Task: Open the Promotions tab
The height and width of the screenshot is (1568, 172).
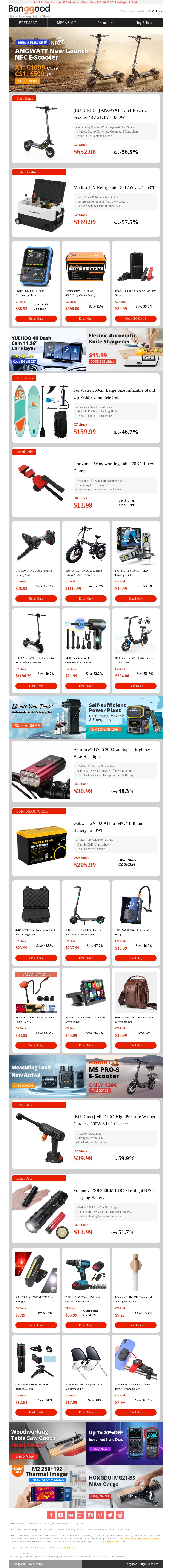Action: [x=106, y=23]
